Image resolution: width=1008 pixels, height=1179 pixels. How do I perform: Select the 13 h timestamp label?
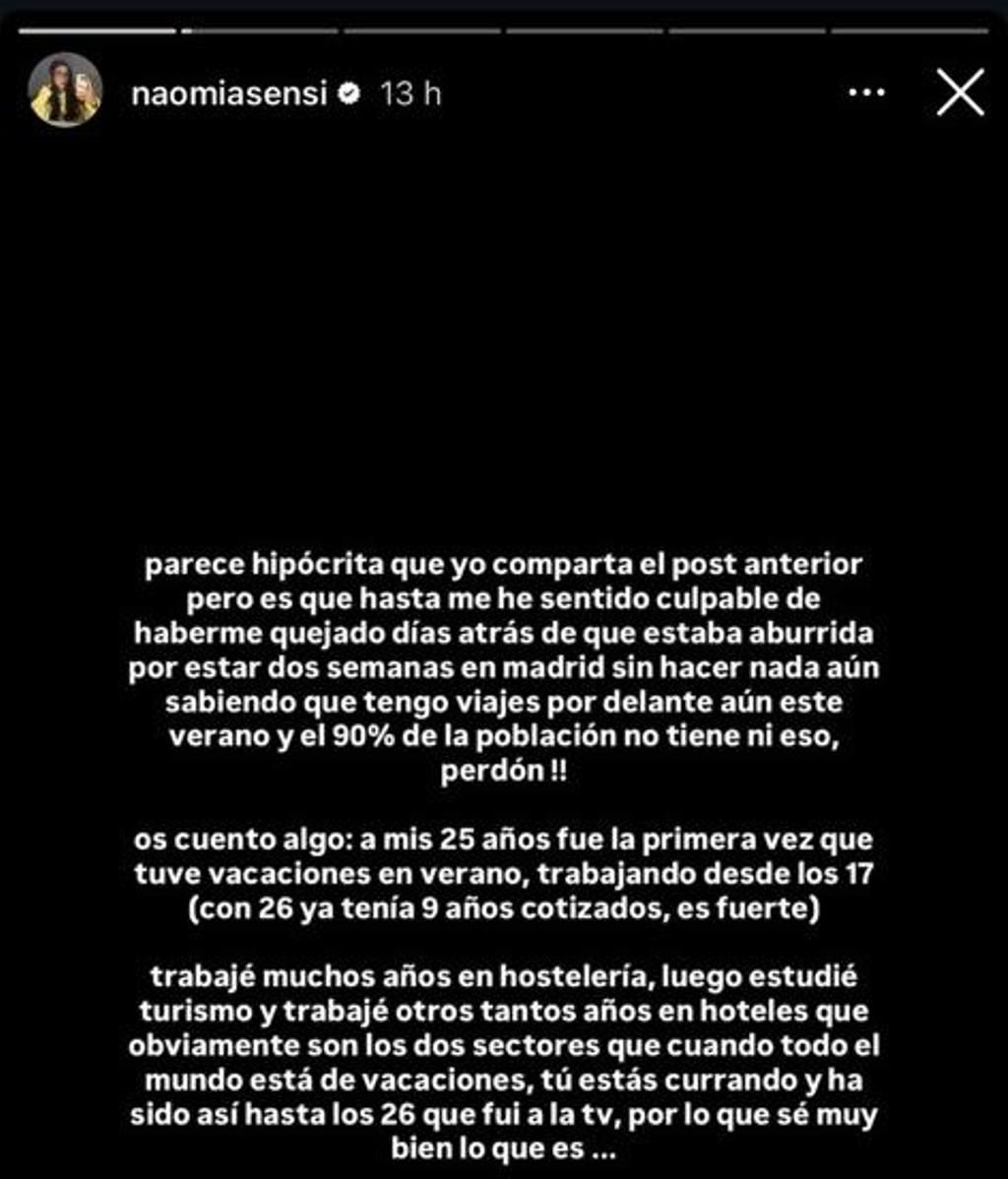(409, 91)
